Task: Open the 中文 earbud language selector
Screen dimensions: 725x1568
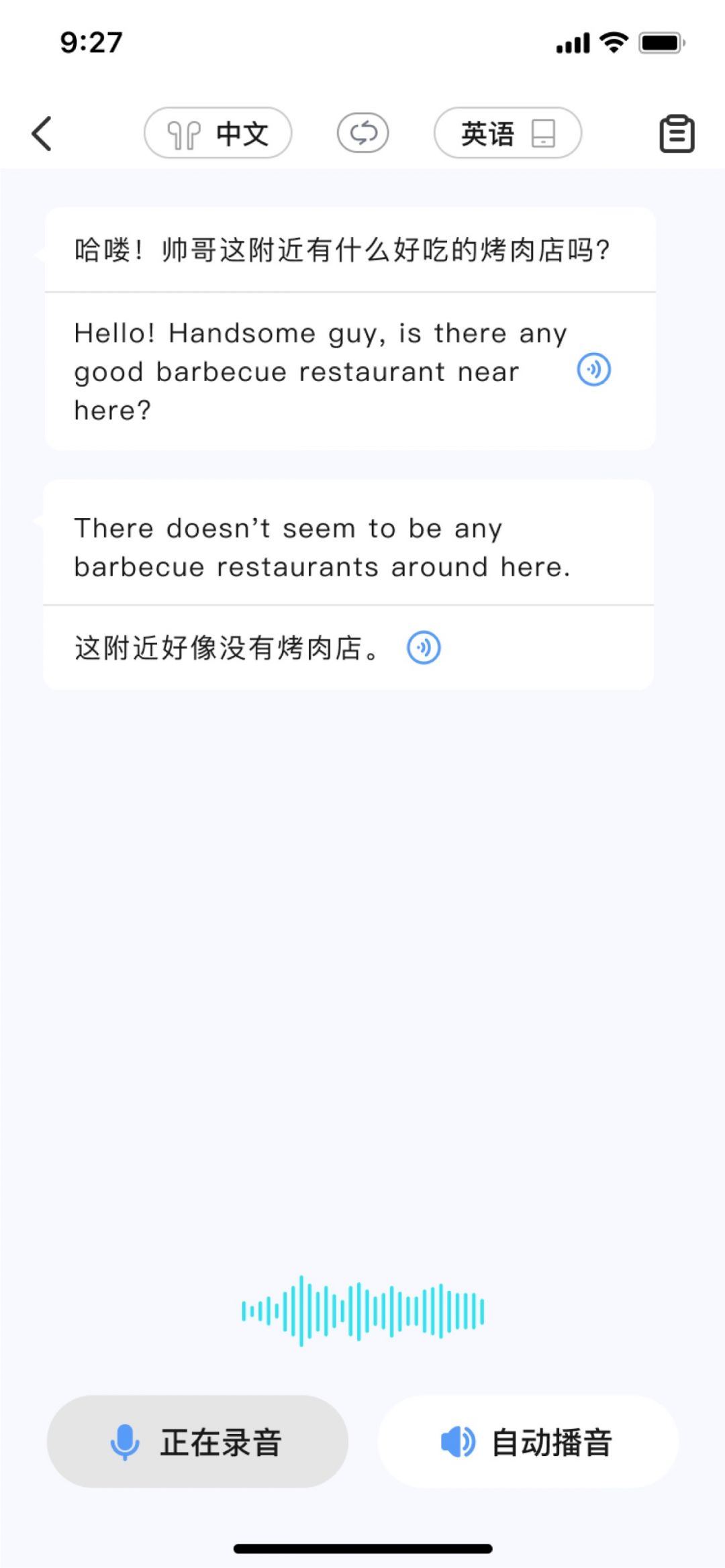Action: click(x=217, y=134)
